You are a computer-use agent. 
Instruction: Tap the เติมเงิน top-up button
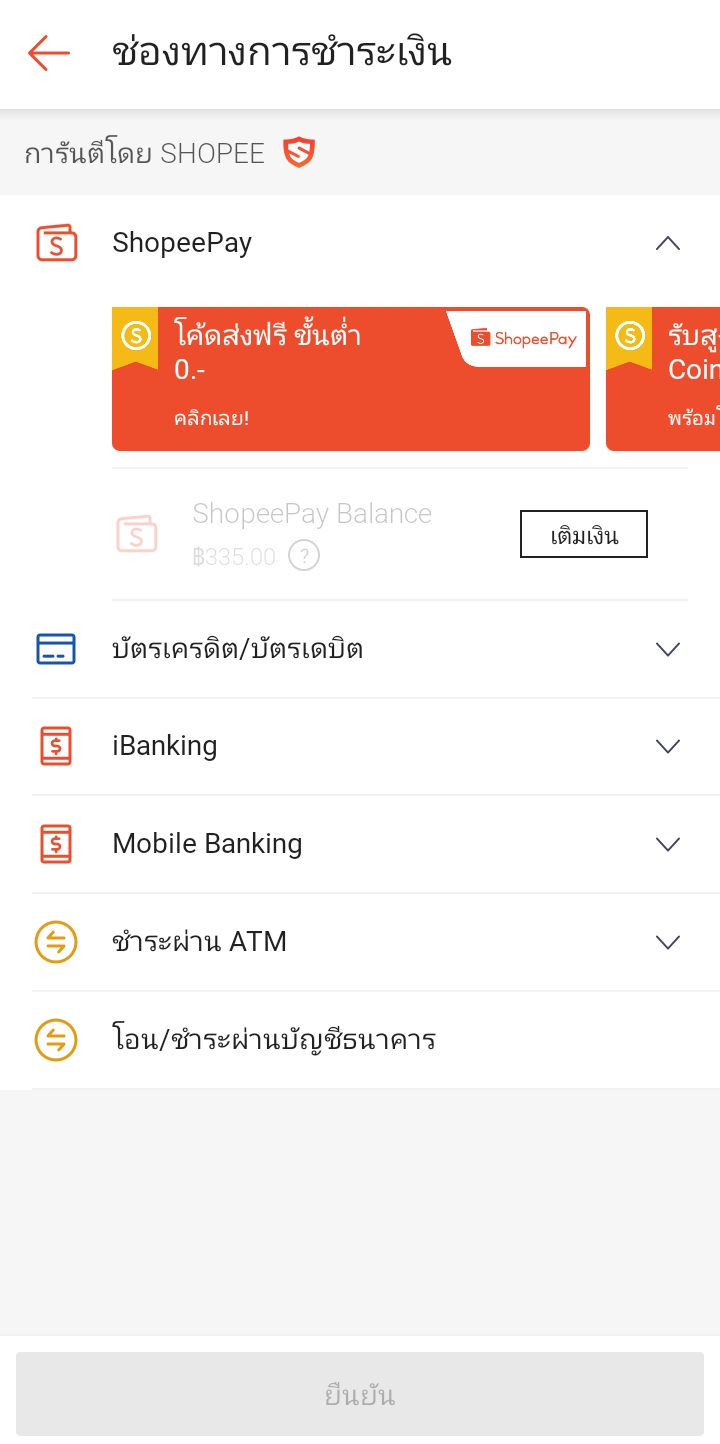[584, 534]
